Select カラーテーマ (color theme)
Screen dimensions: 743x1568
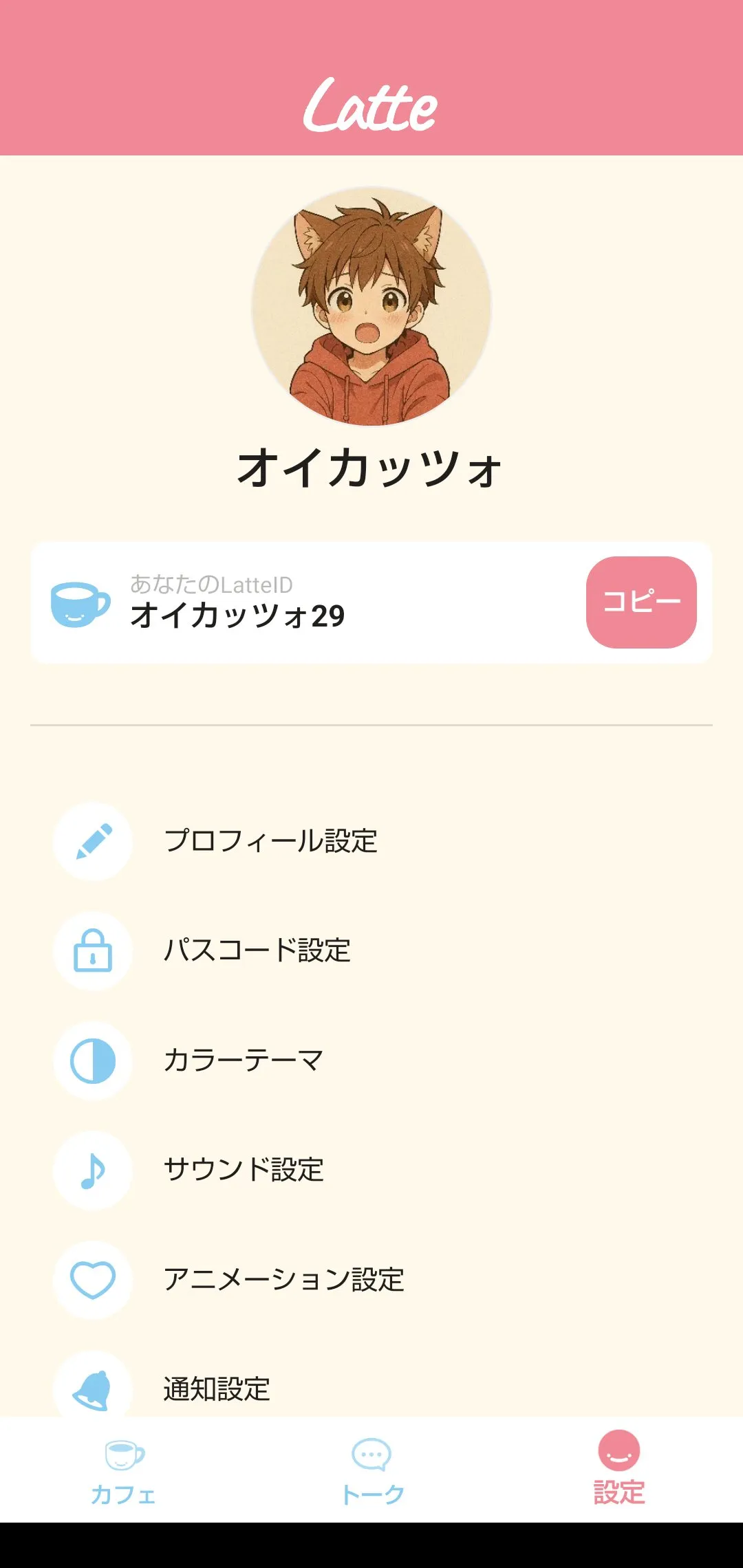pyautogui.click(x=243, y=1060)
